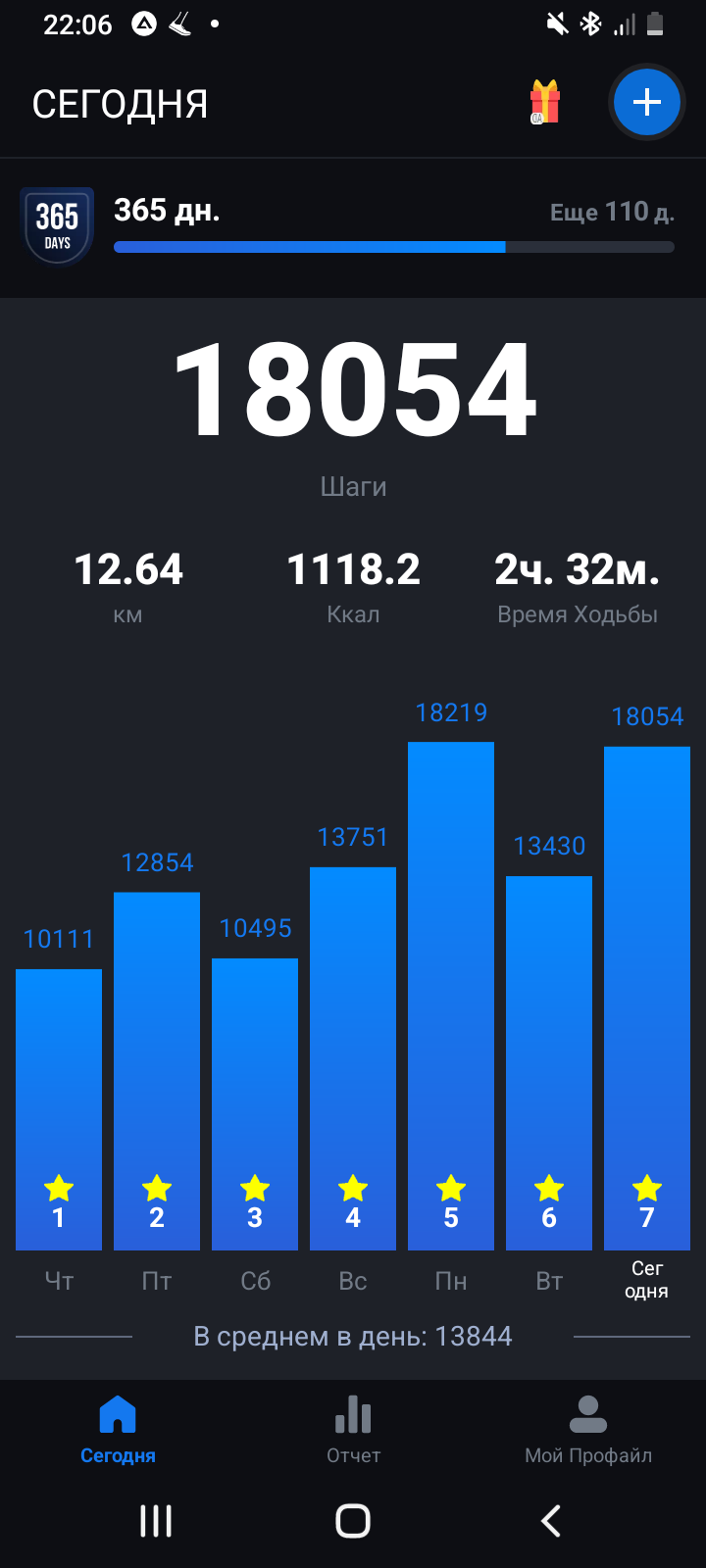Go to the home screen
The height and width of the screenshot is (1568, 706).
click(x=353, y=1521)
